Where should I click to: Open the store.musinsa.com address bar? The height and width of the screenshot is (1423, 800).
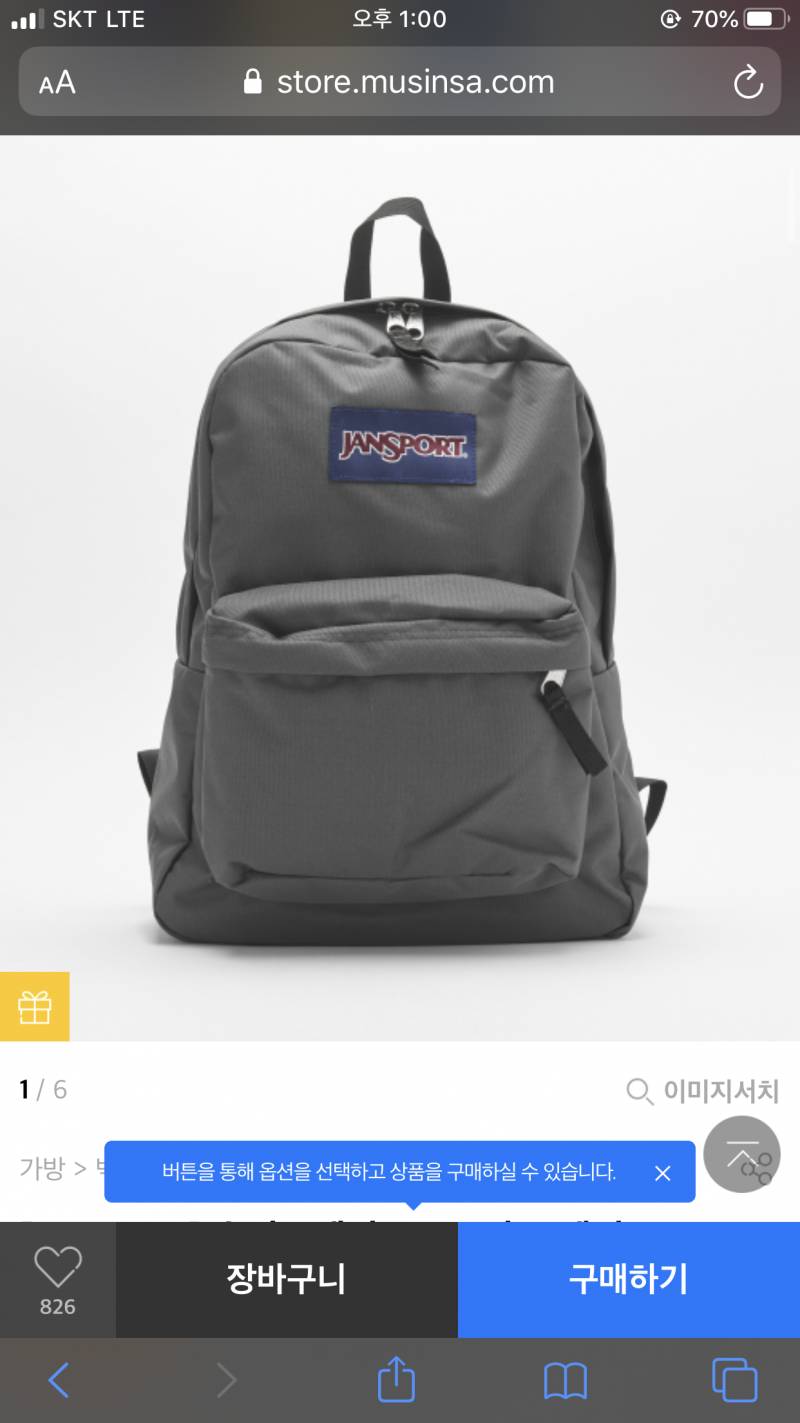(400, 82)
